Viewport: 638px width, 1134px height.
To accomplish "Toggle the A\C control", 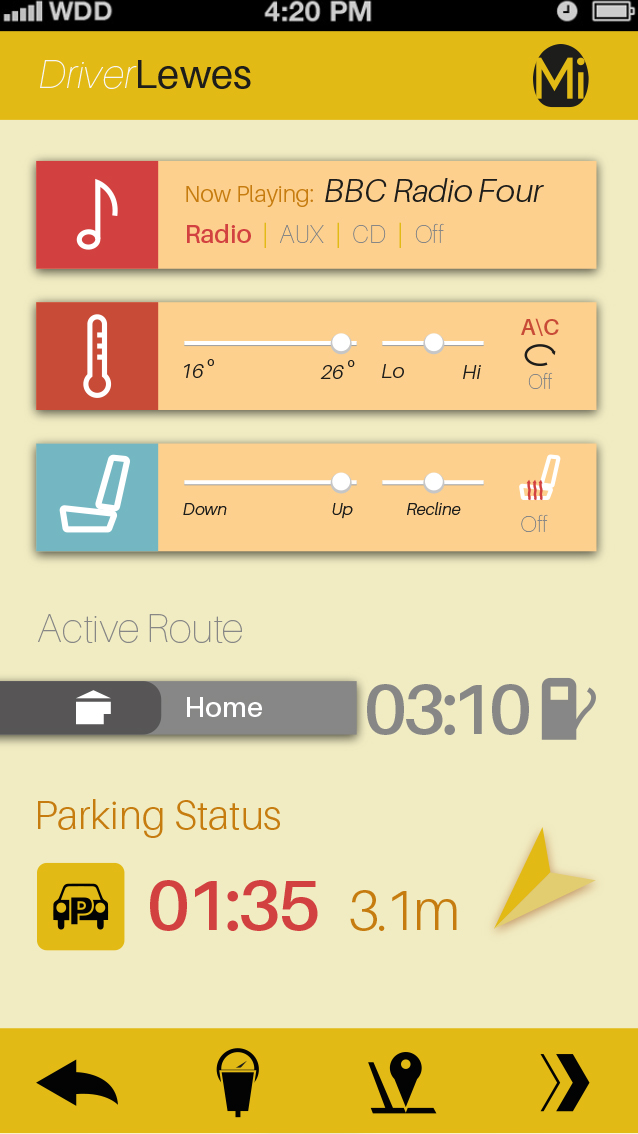I will [x=540, y=354].
